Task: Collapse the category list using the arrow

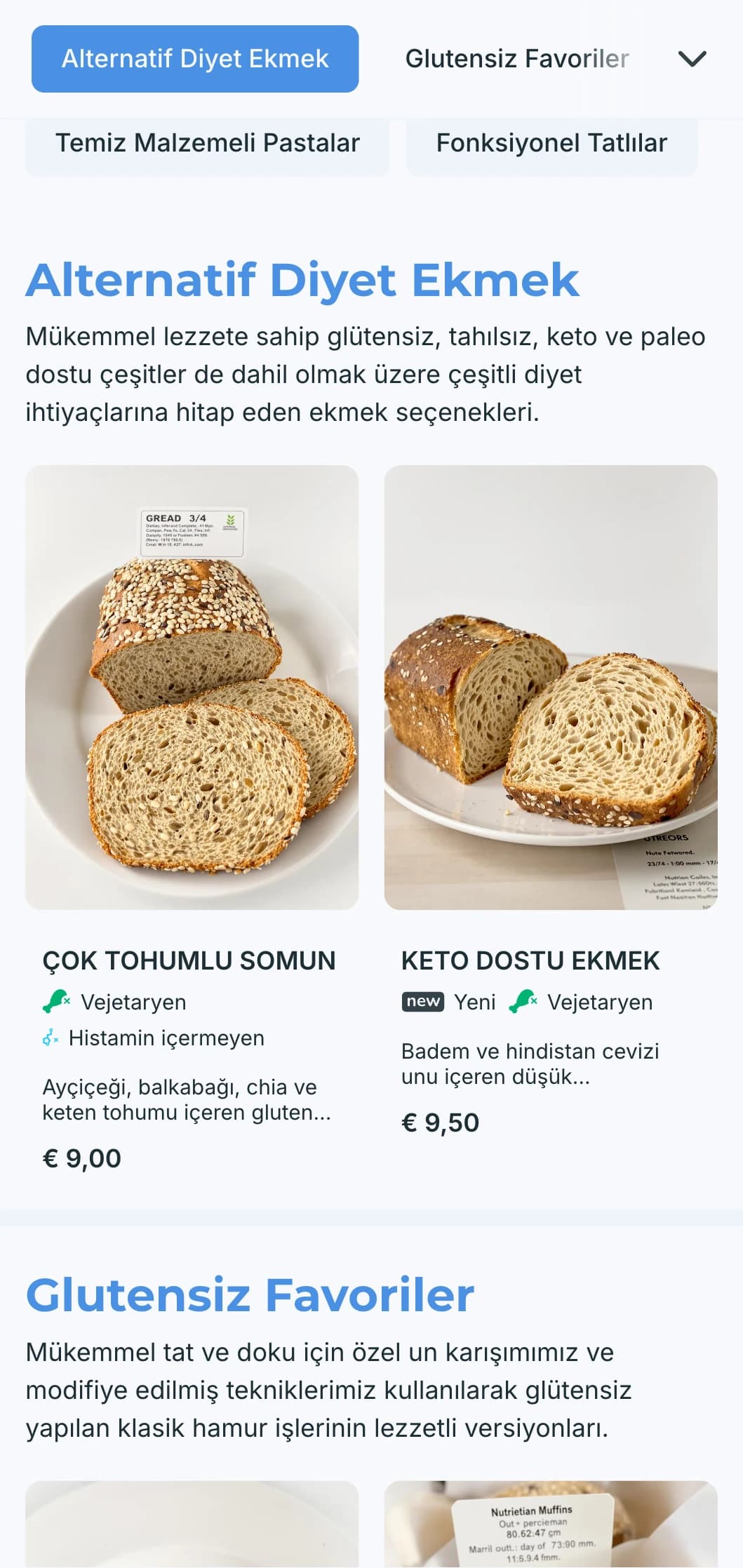Action: click(692, 59)
